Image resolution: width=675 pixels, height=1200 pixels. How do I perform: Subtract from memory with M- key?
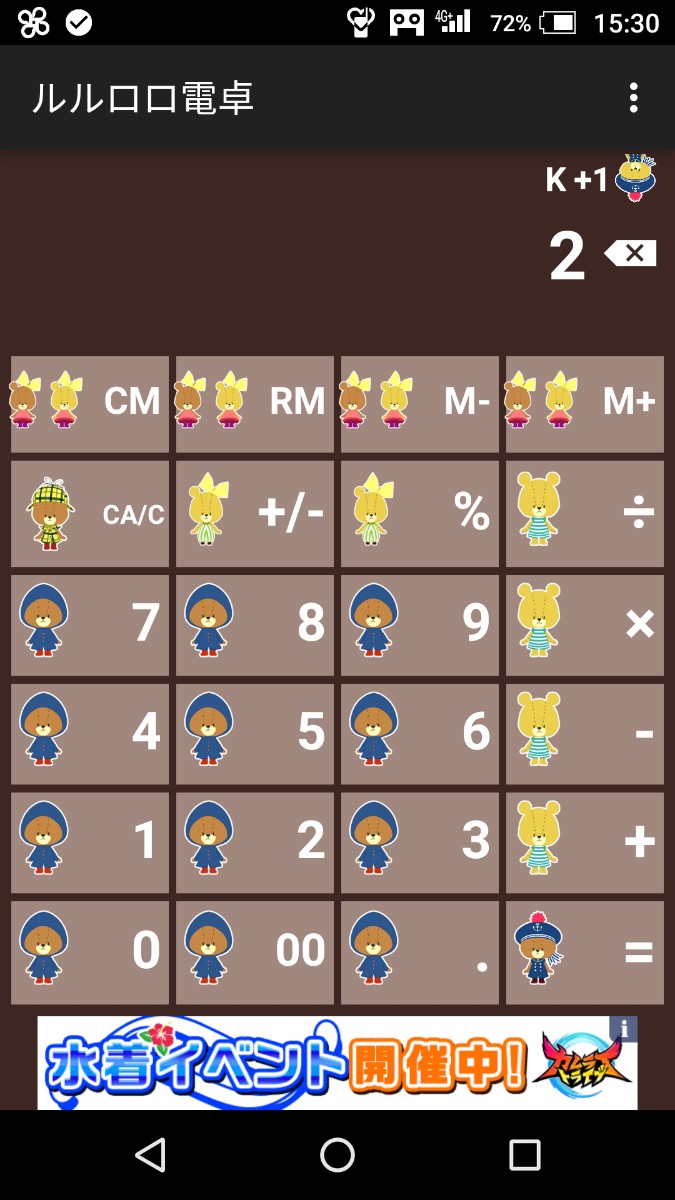click(x=420, y=404)
